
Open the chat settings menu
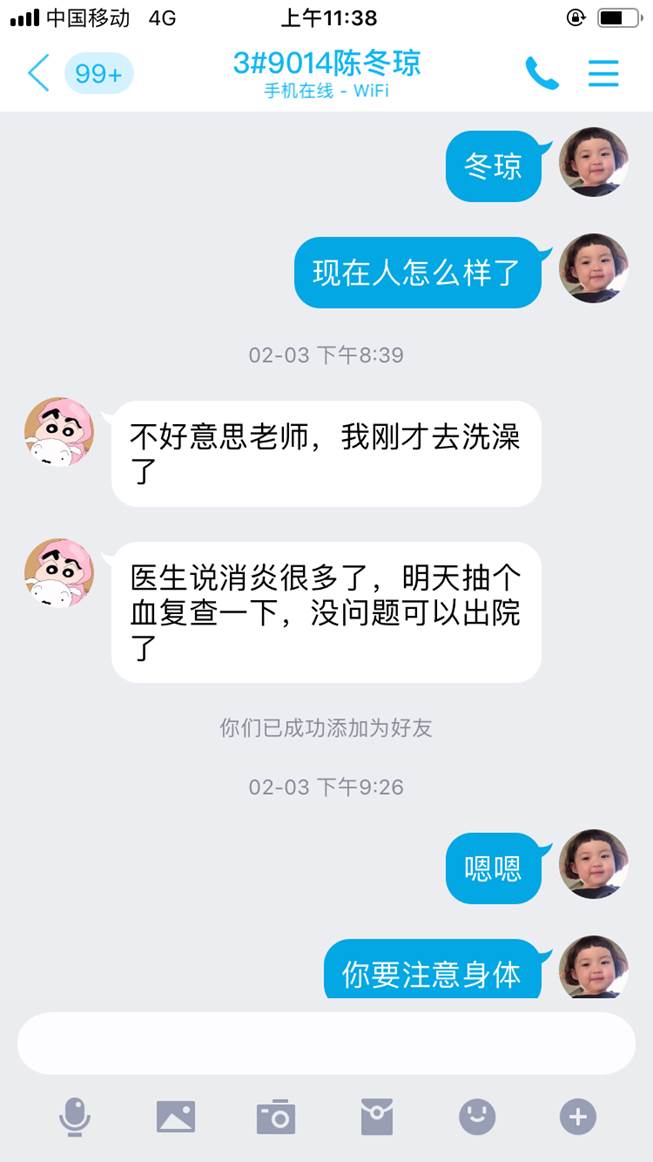tap(603, 74)
